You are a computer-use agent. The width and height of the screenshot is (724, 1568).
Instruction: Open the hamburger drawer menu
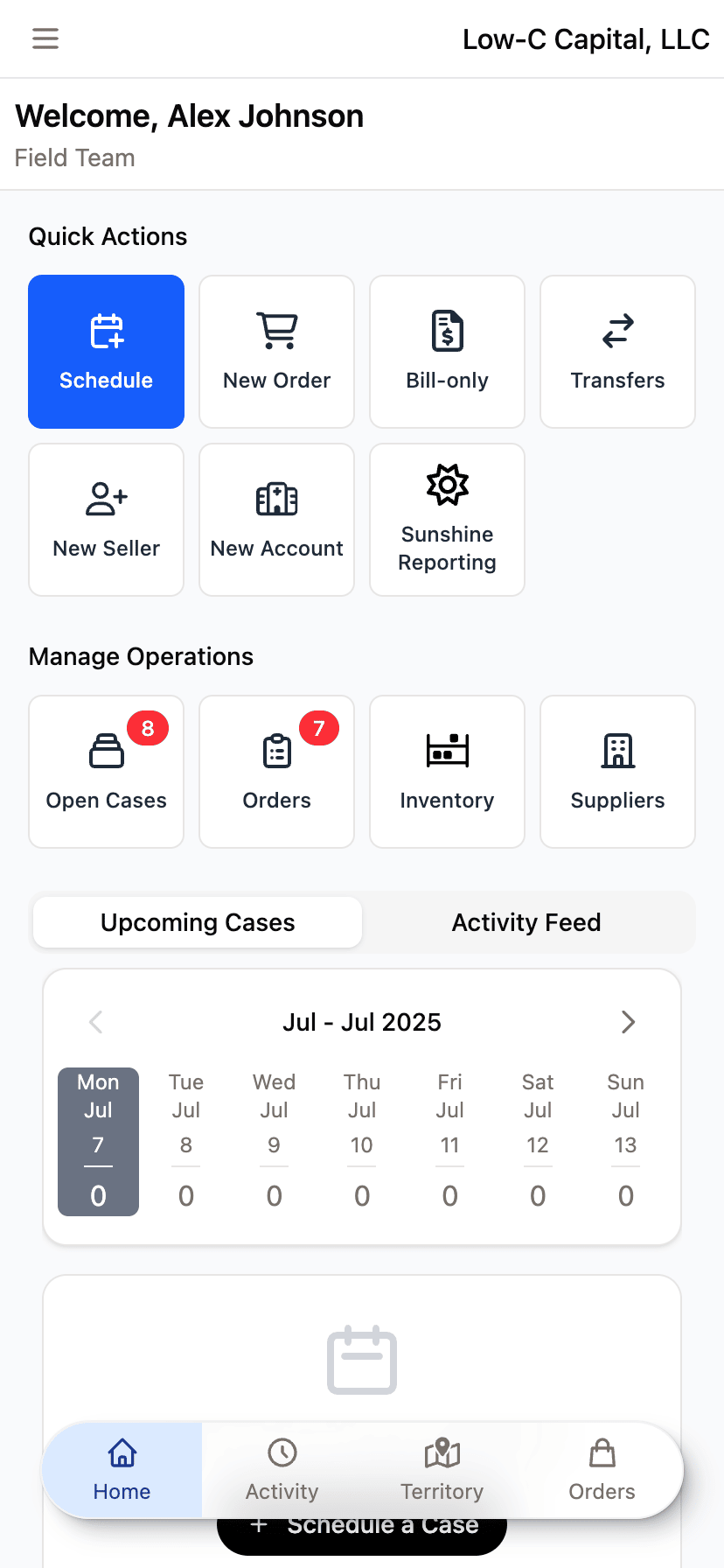point(45,38)
